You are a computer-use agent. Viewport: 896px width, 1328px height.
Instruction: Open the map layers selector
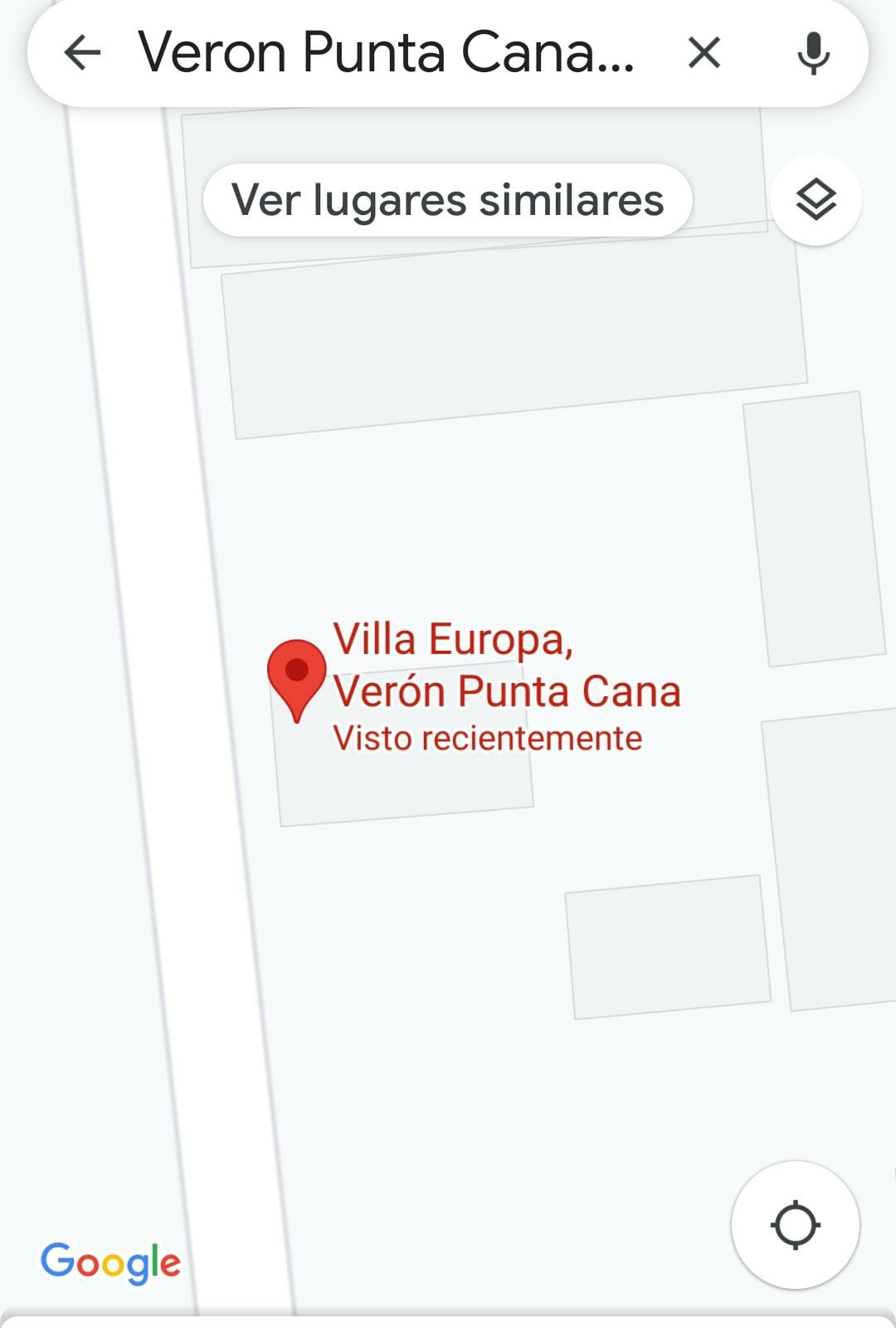click(816, 200)
